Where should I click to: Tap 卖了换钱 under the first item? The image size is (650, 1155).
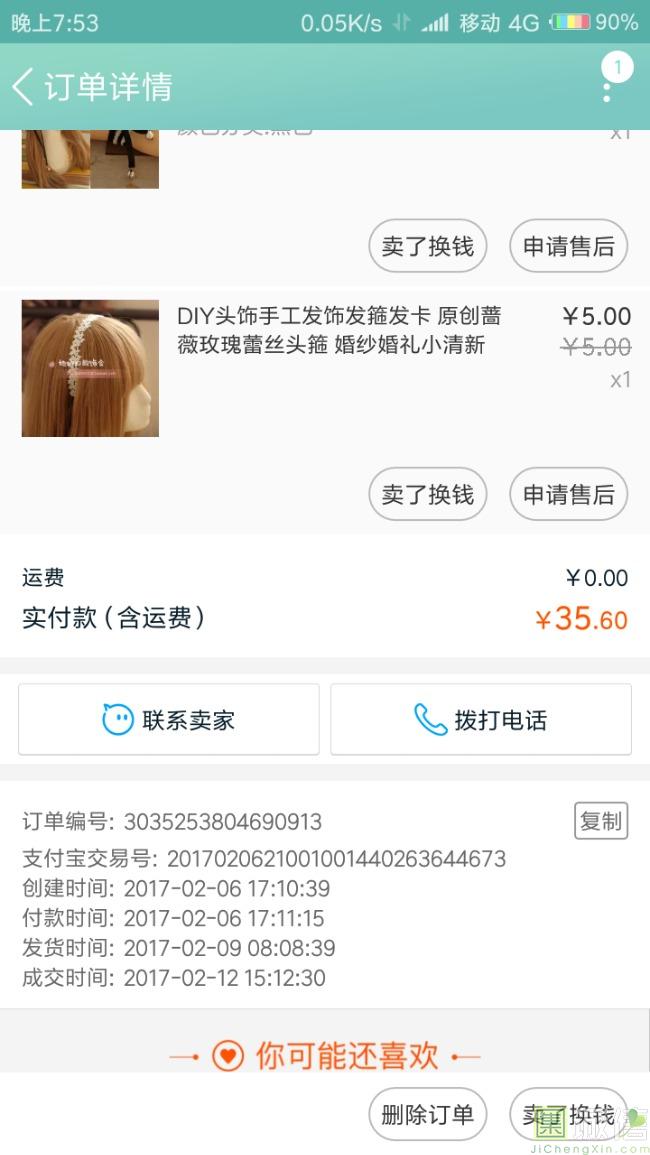[428, 246]
